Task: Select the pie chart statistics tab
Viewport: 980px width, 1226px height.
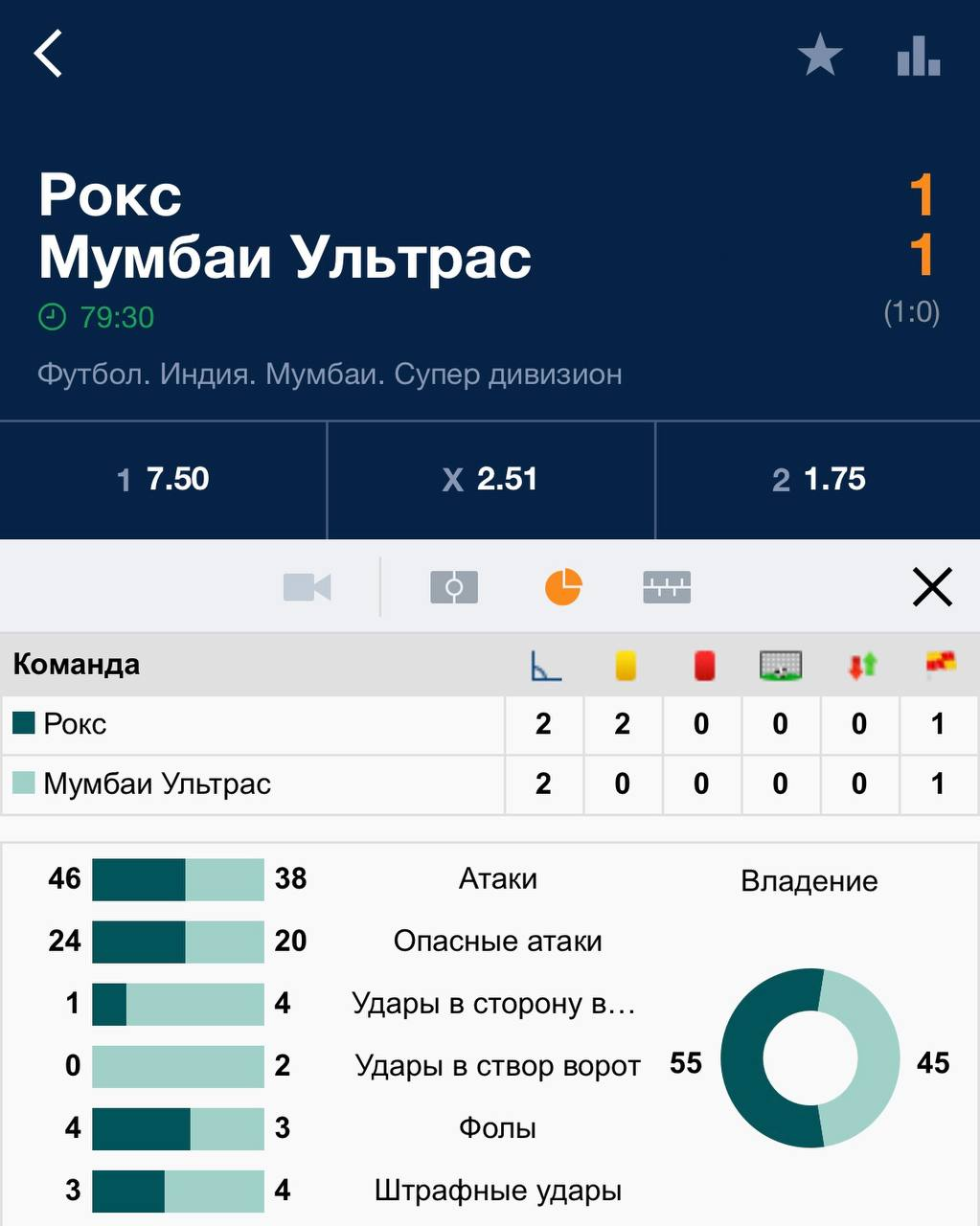Action: pyautogui.click(x=563, y=587)
